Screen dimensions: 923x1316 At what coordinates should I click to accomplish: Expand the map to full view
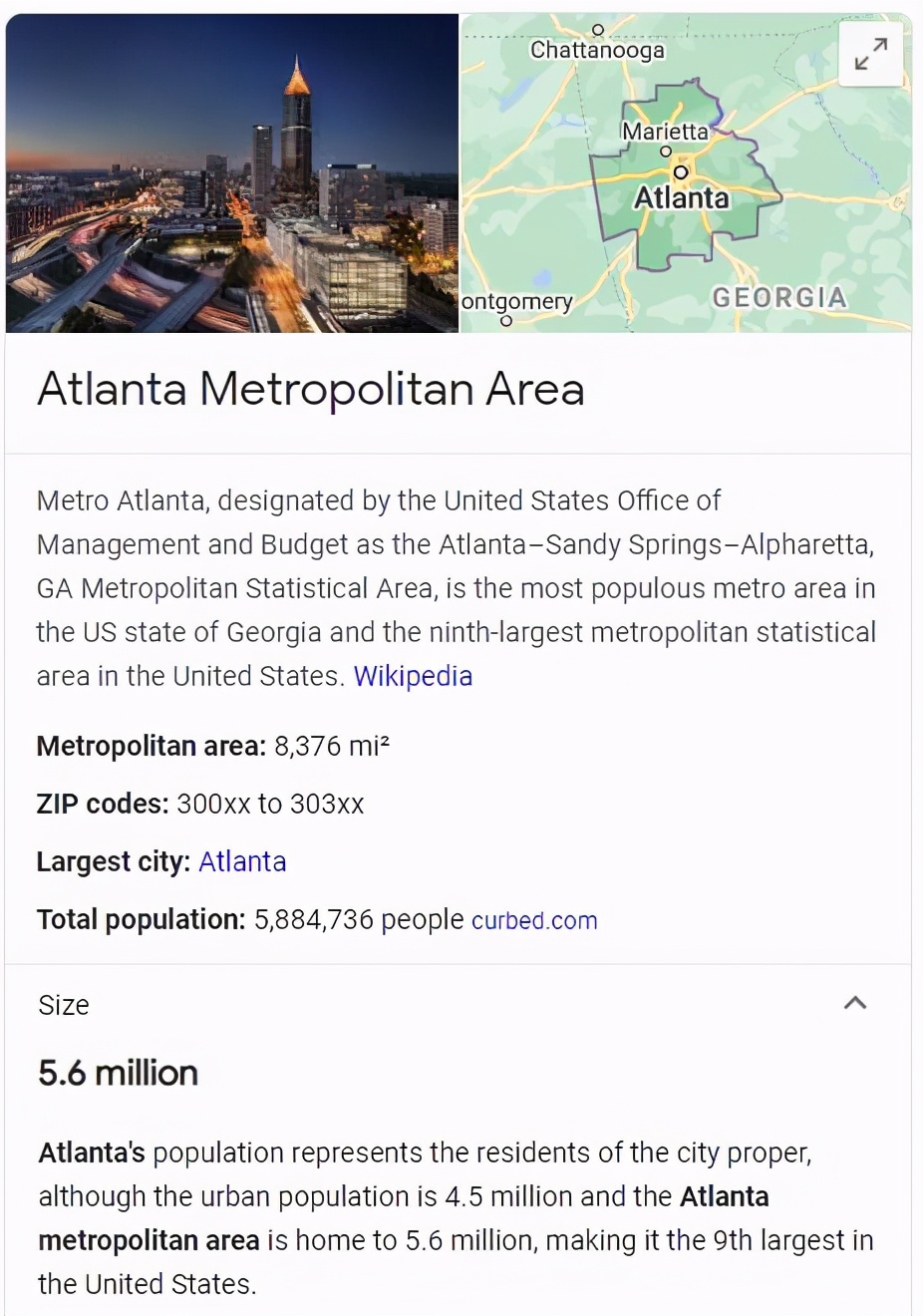(871, 54)
